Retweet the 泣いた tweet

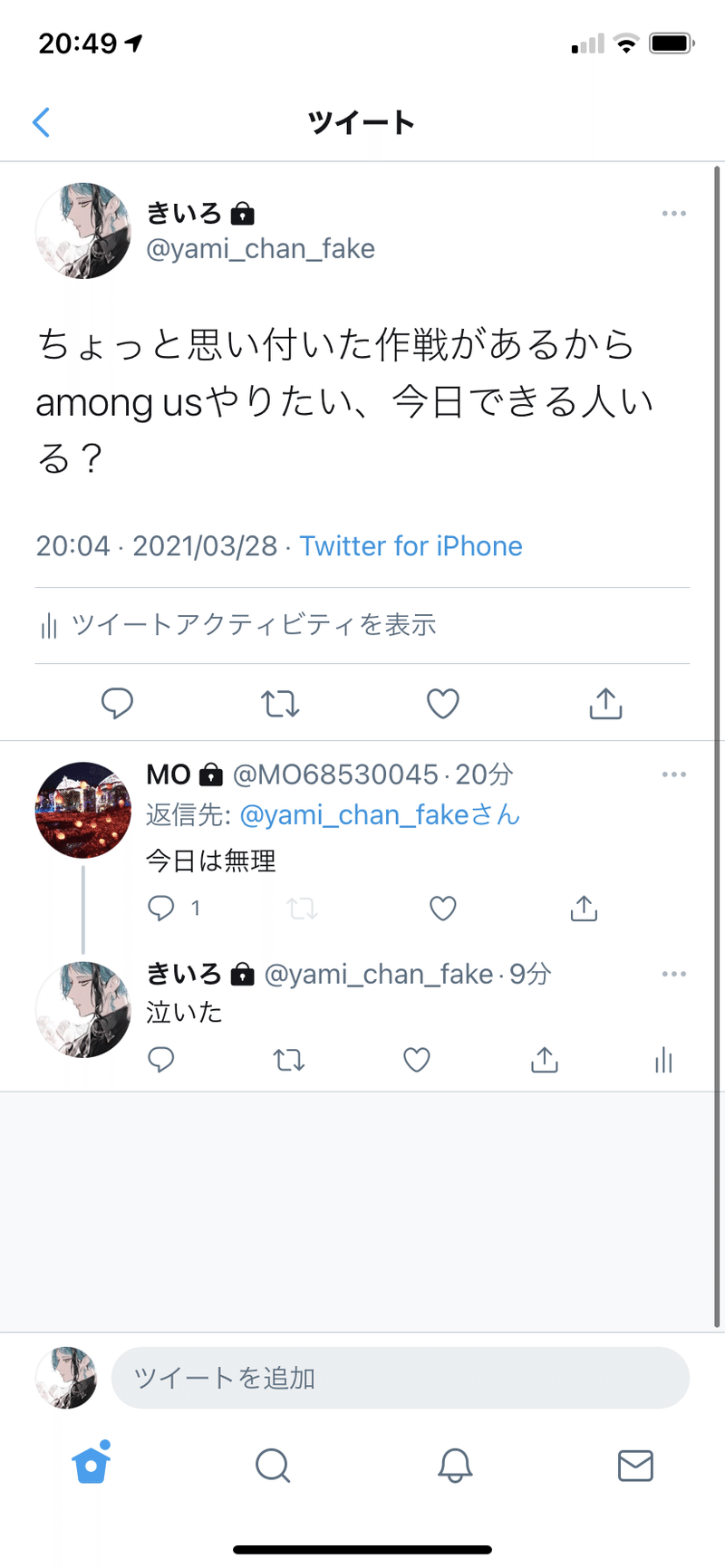pyautogui.click(x=289, y=1060)
